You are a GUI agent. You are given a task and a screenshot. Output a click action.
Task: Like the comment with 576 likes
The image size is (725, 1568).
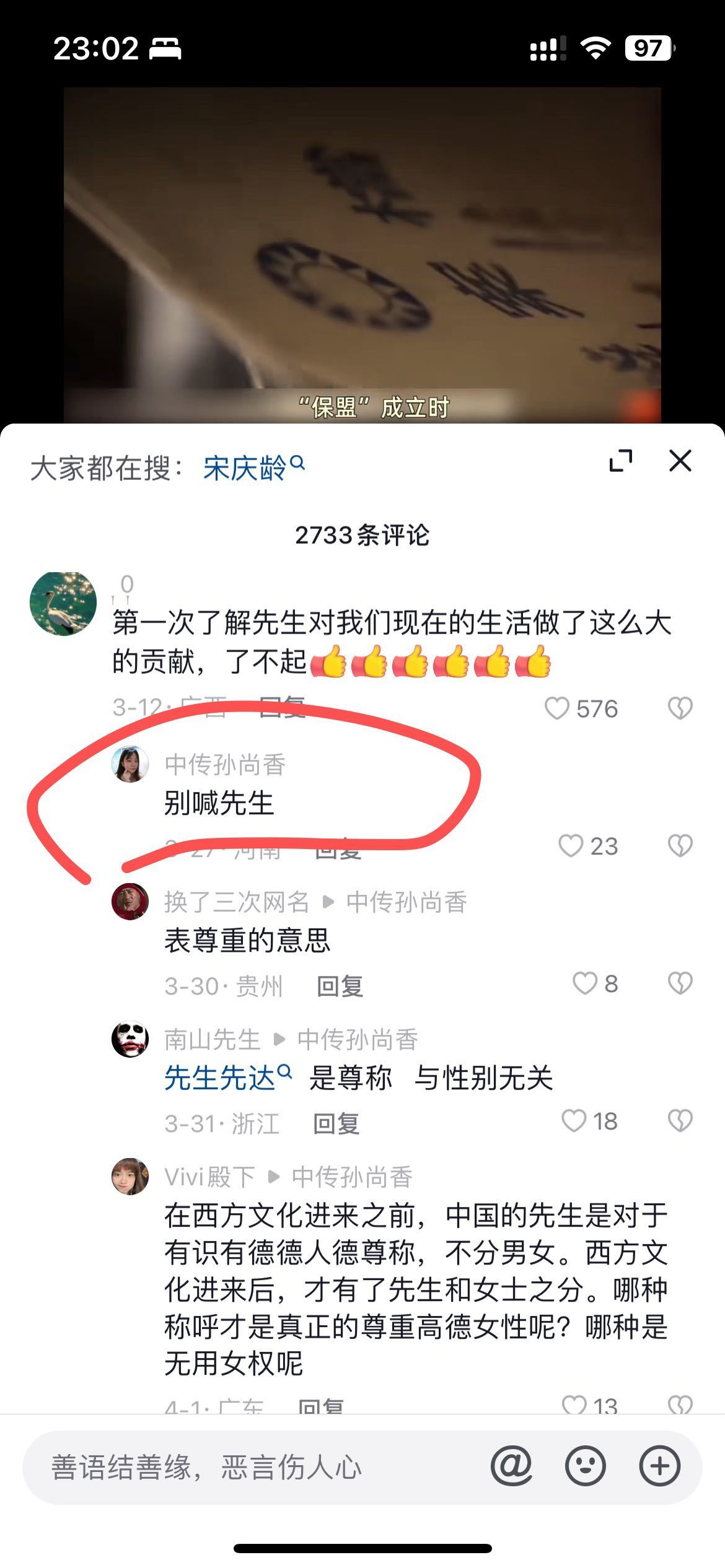point(556,708)
